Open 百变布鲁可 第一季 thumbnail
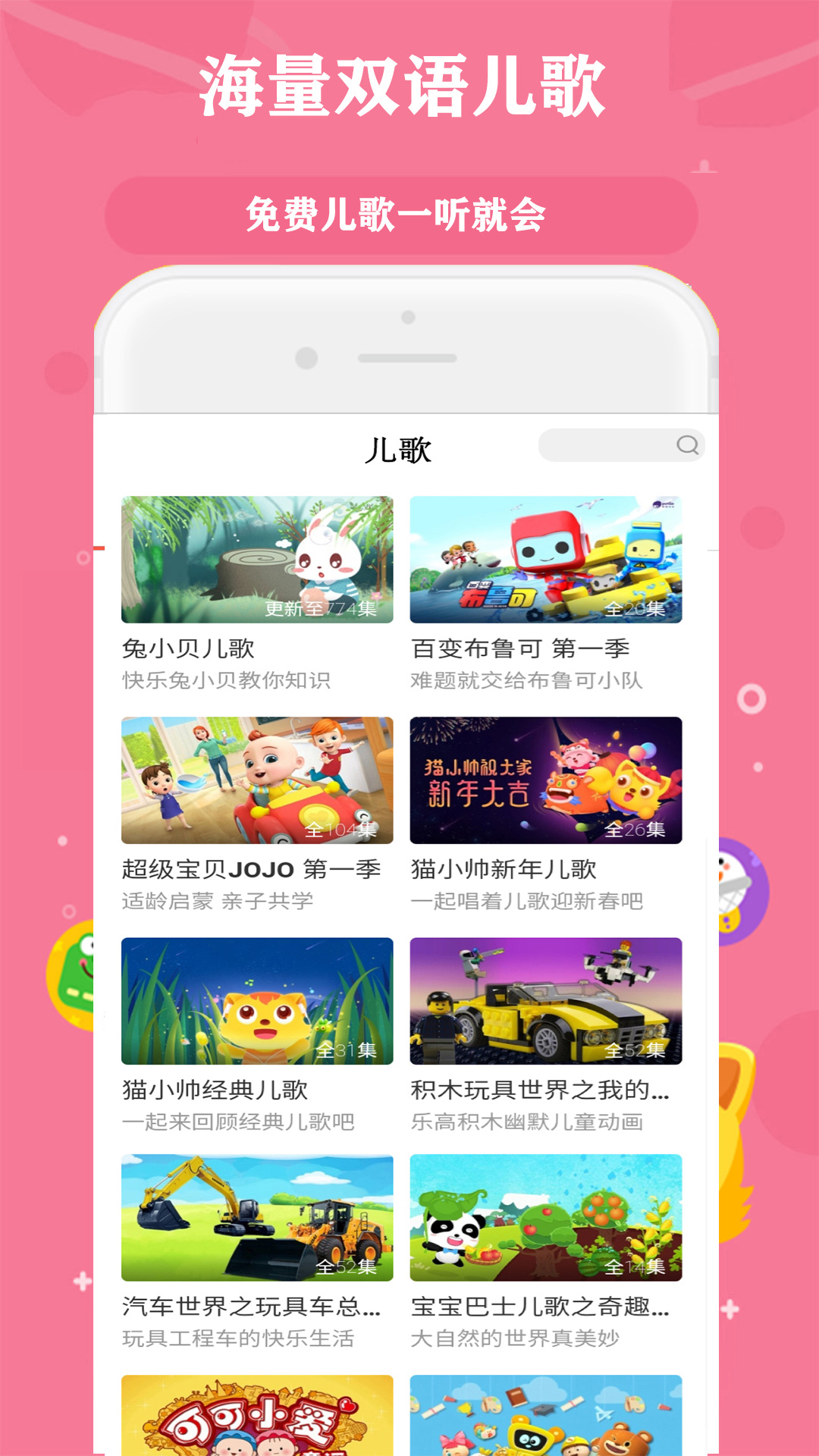Screen dimensions: 819x1456 [x=546, y=559]
